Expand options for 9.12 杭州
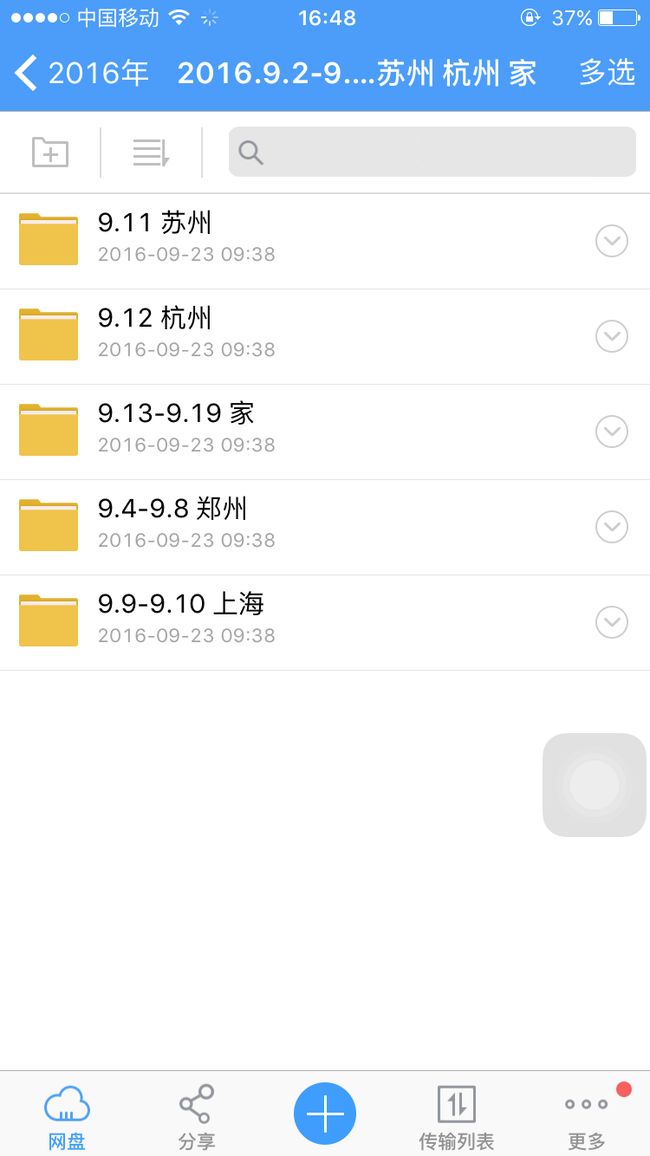The height and width of the screenshot is (1156, 650). (612, 336)
